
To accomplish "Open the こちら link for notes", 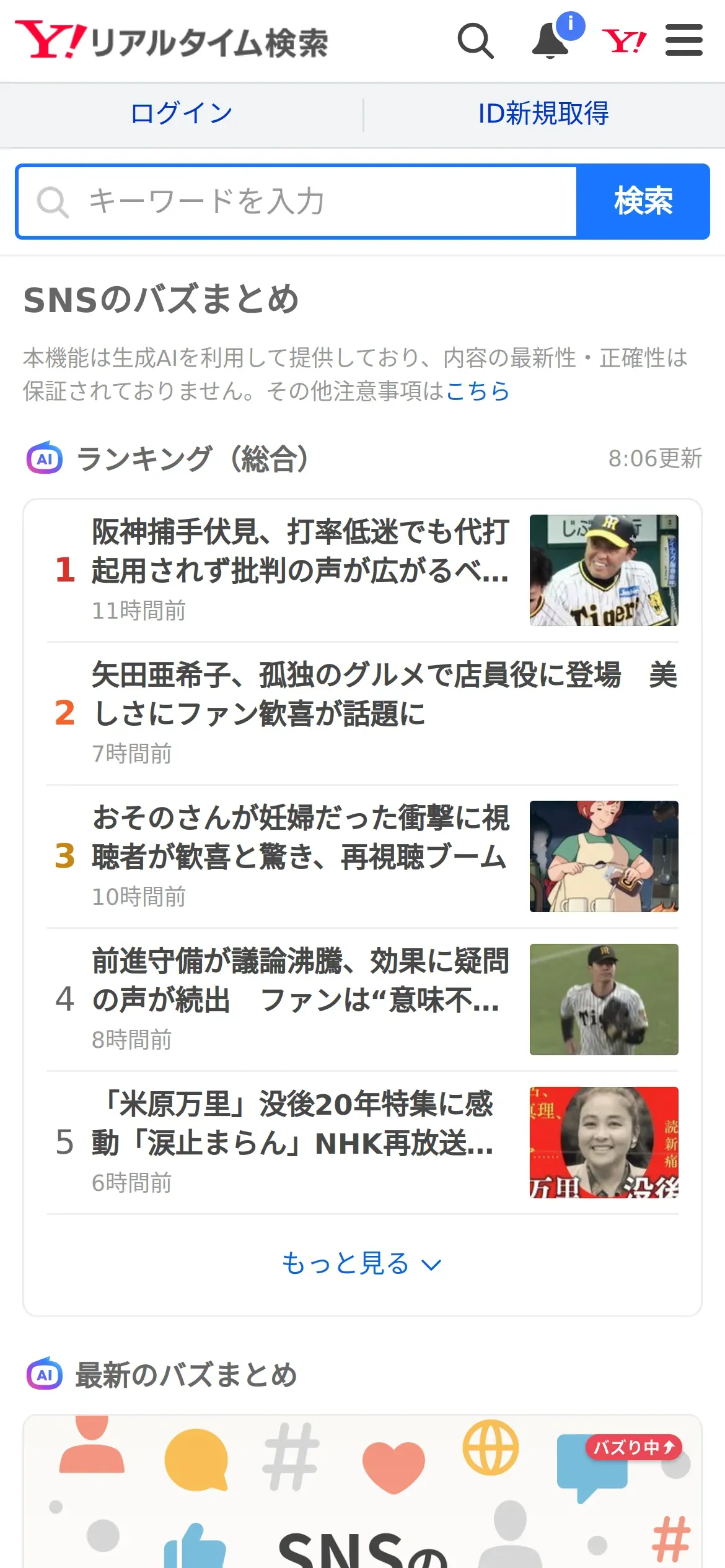I will pos(477,391).
